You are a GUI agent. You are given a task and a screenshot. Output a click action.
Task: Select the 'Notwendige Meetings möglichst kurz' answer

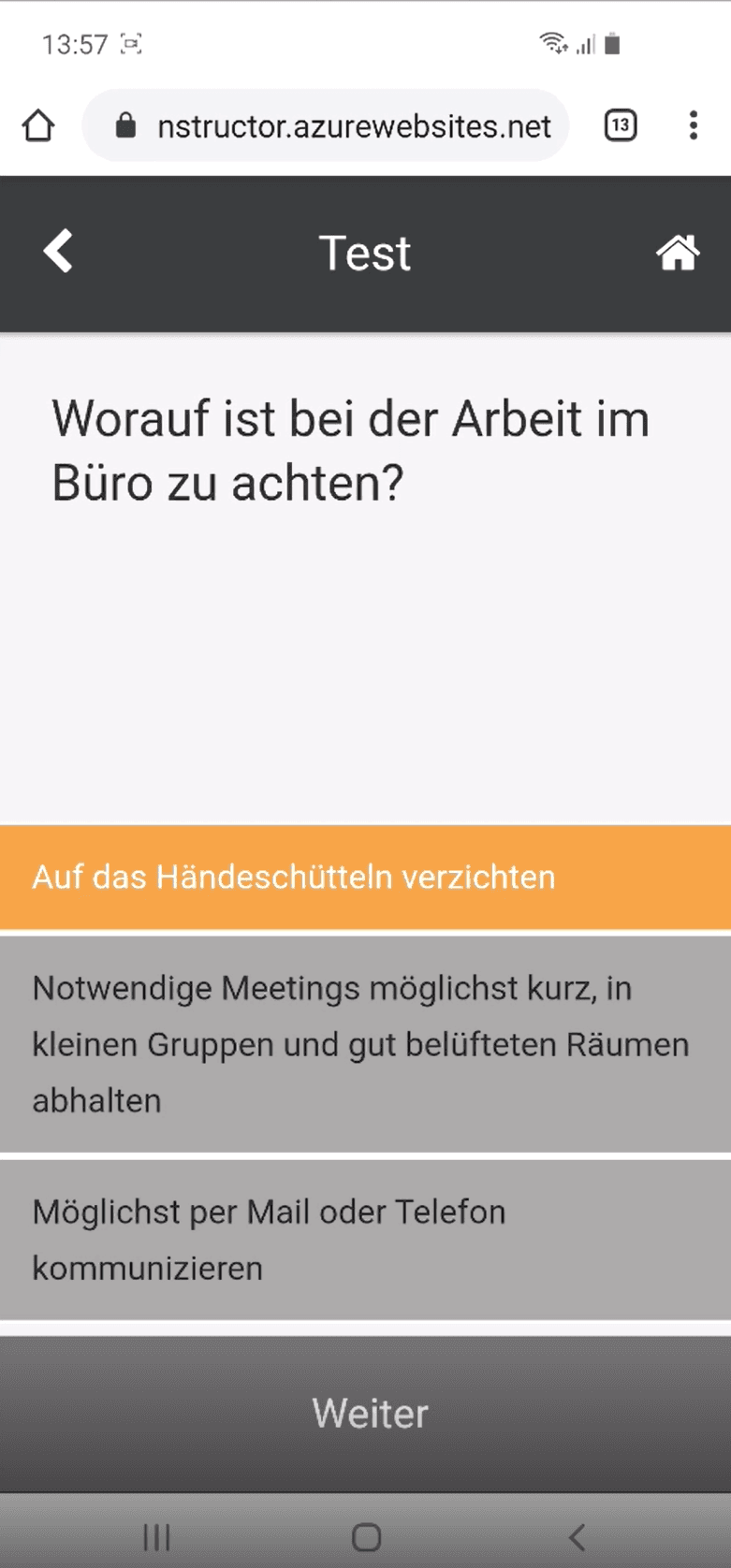coord(365,1044)
